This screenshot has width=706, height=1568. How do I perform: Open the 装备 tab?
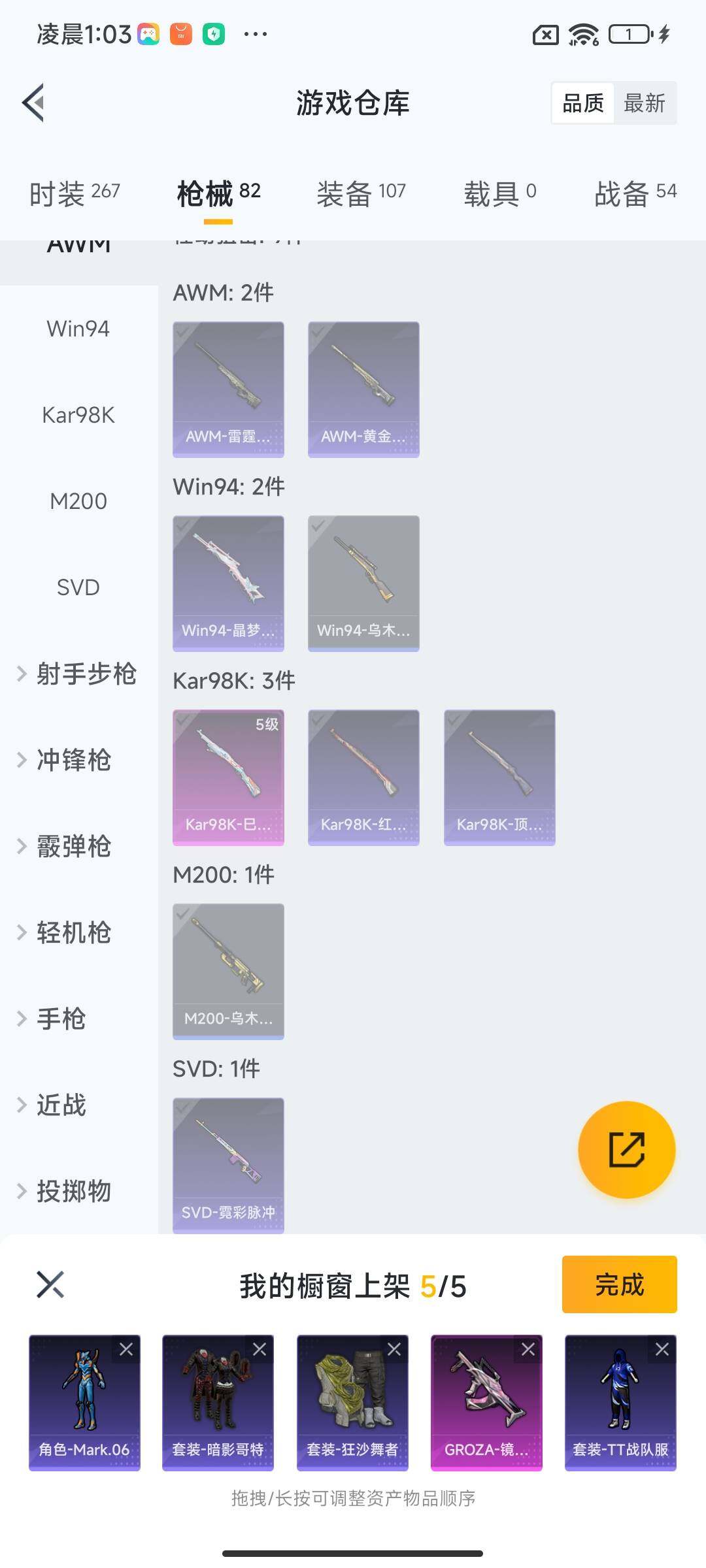point(361,193)
